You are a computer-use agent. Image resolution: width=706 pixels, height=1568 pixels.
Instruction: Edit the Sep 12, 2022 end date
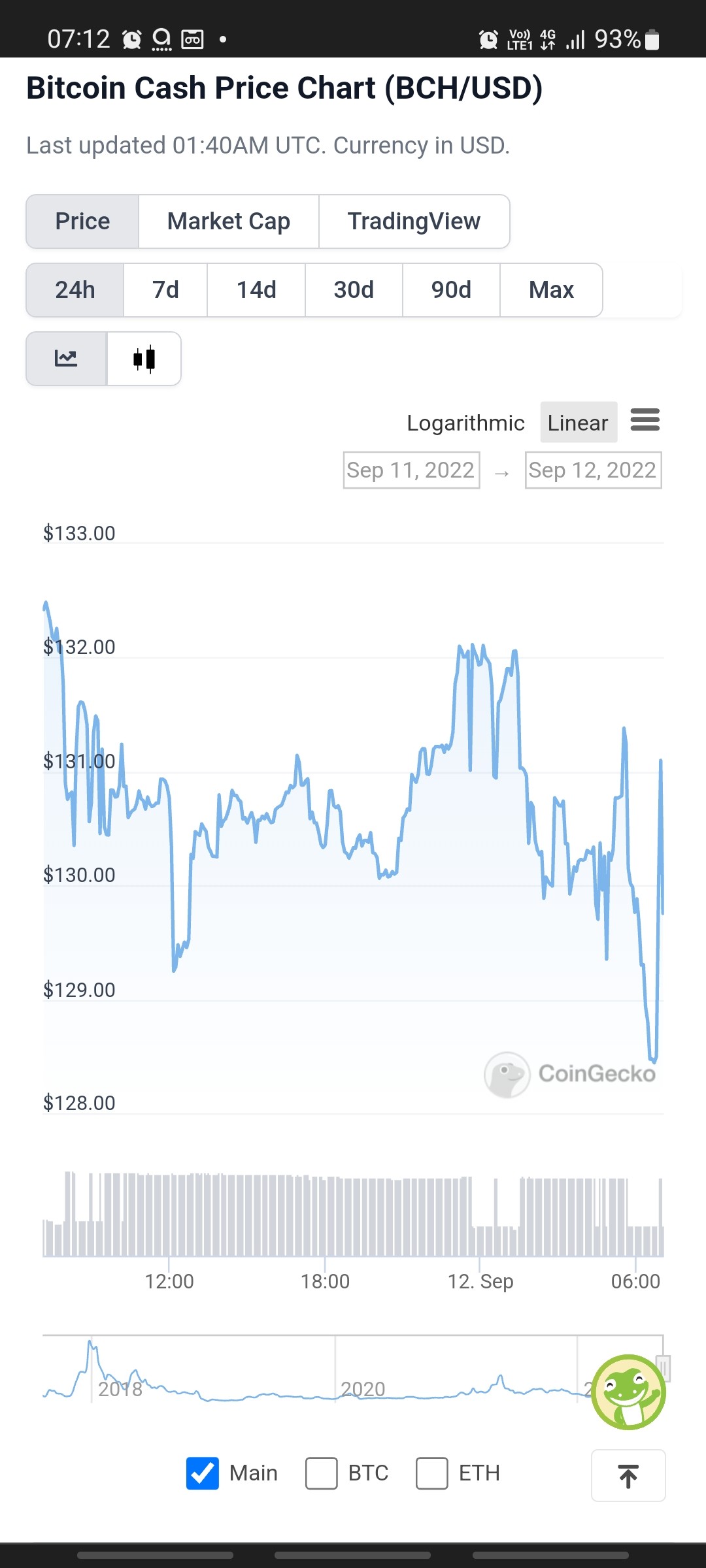(593, 470)
